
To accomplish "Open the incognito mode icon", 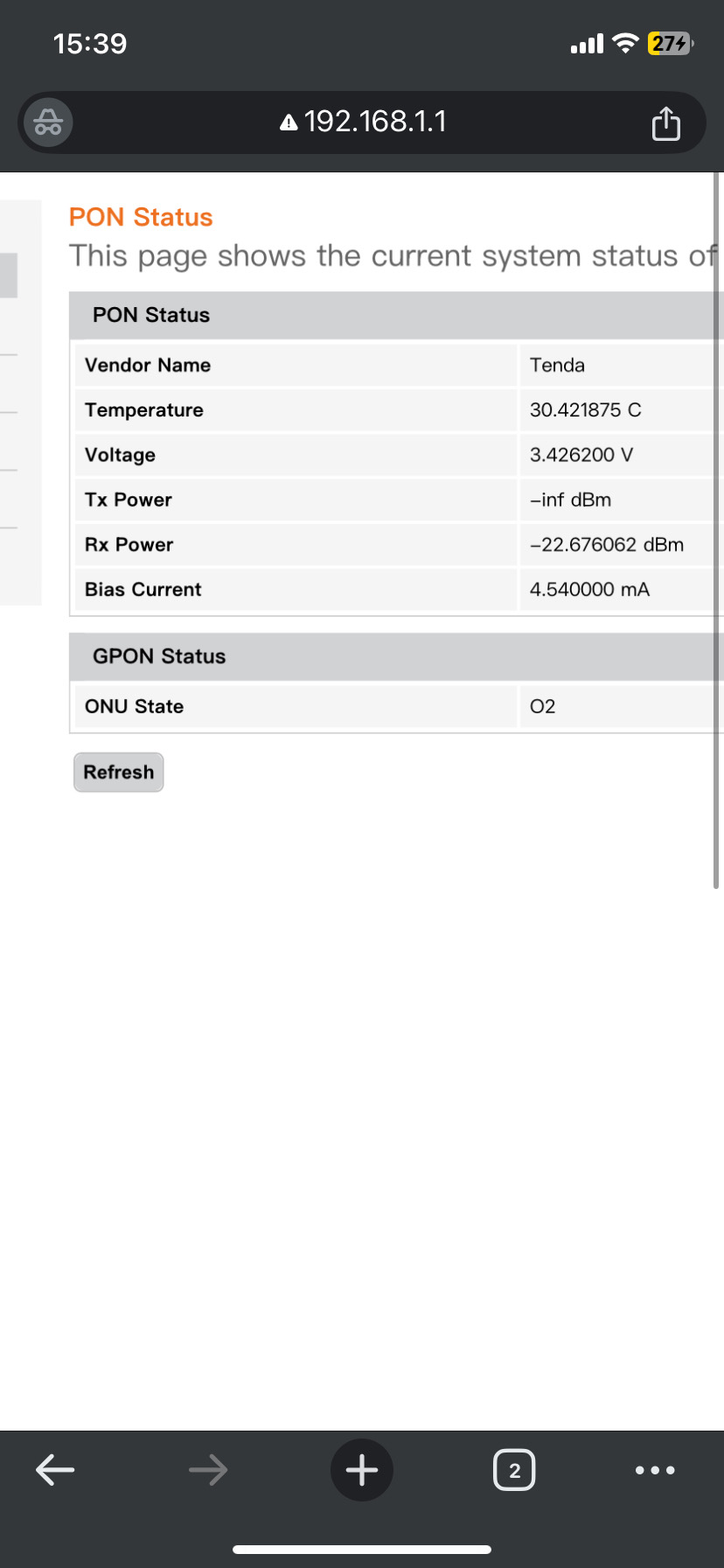I will (x=48, y=122).
